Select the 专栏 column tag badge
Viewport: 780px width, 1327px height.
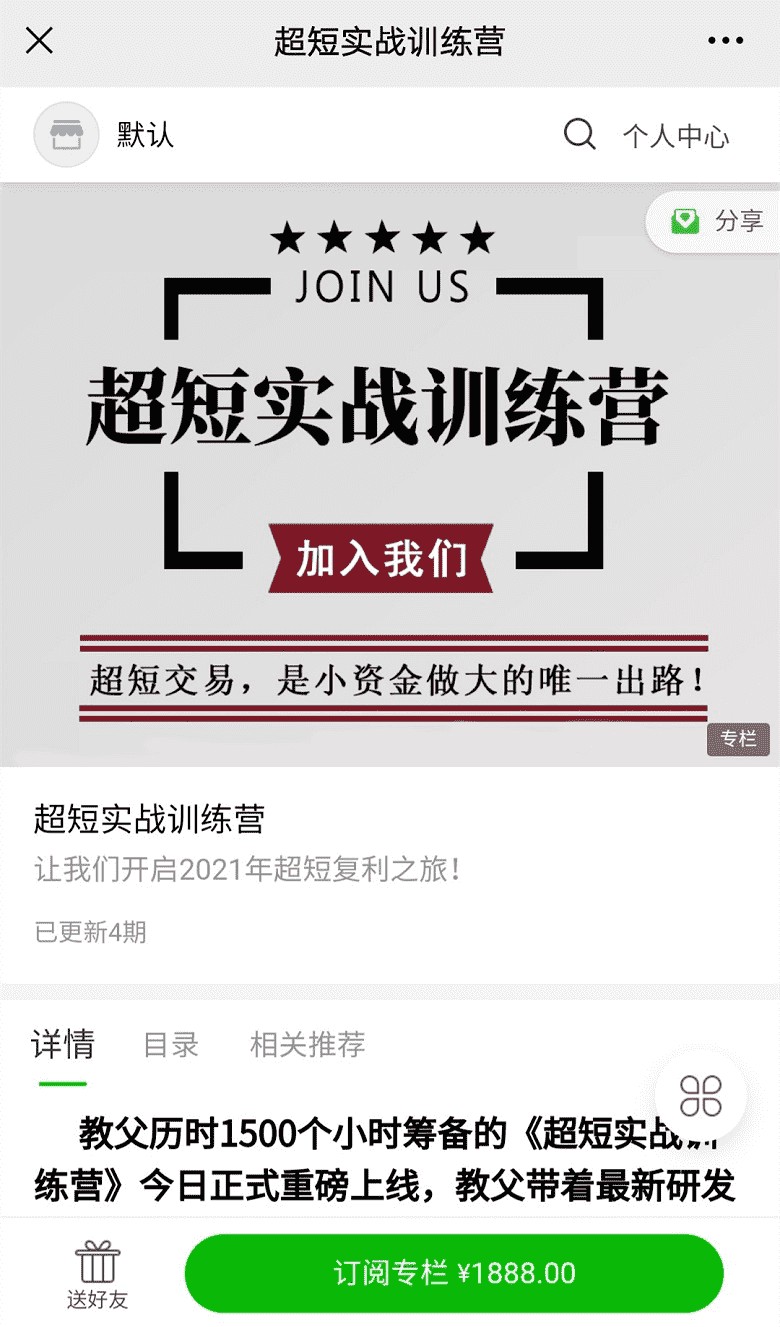738,738
